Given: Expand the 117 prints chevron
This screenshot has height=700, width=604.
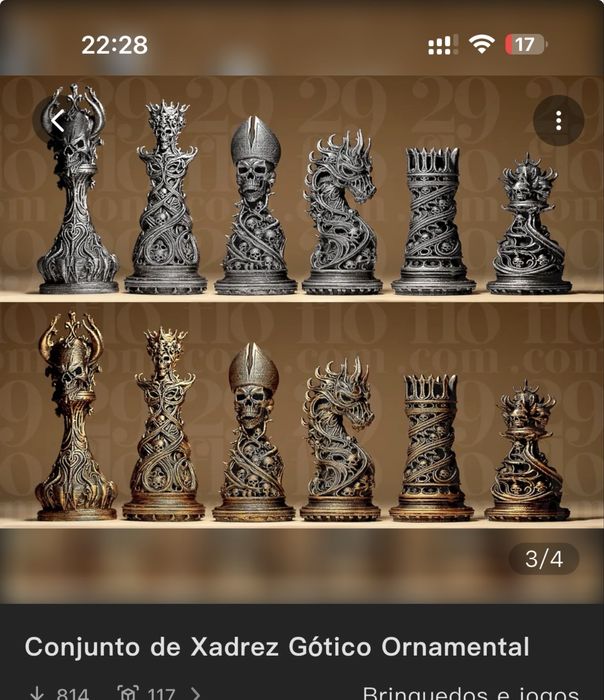Looking at the screenshot, I should [x=196, y=693].
